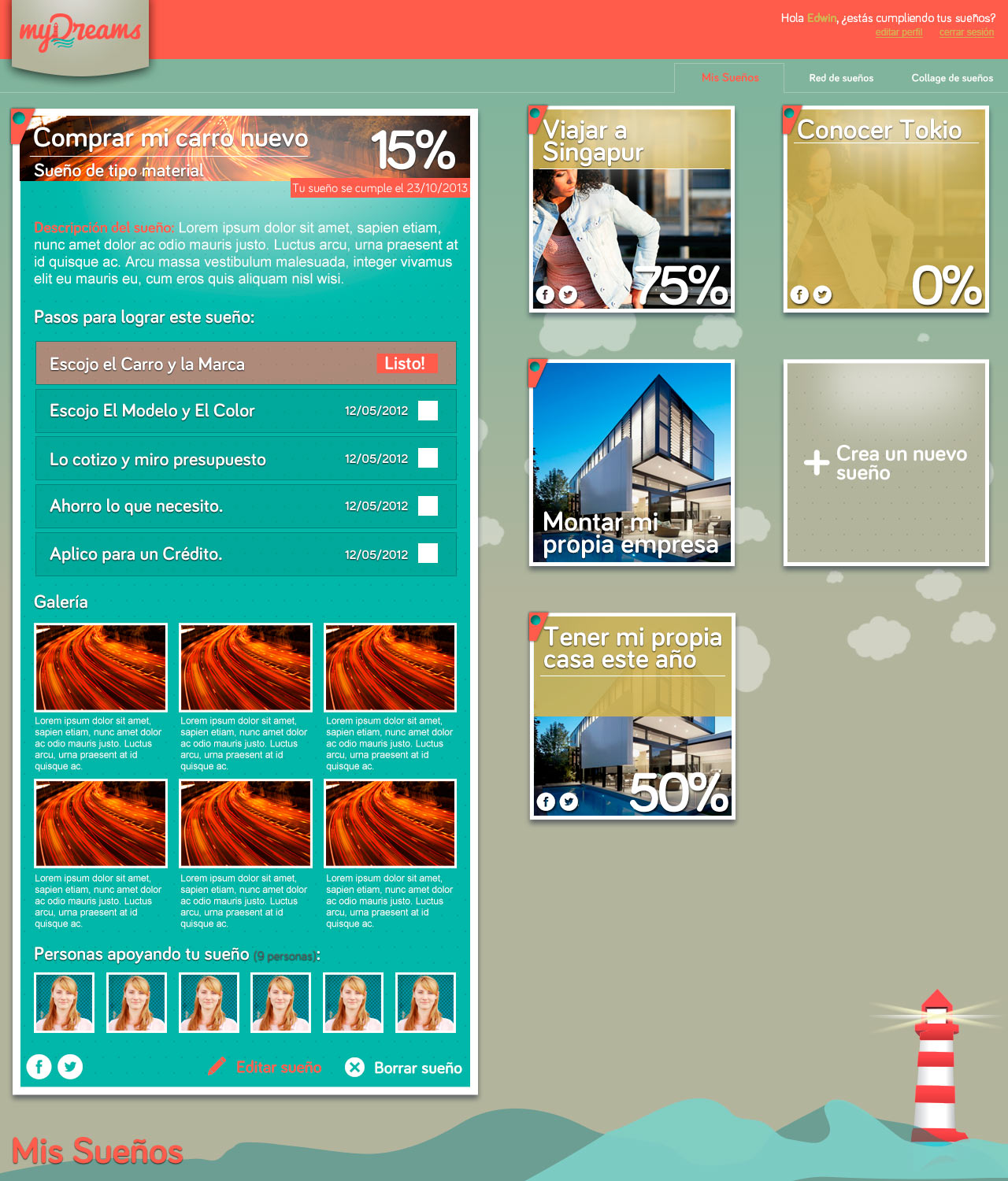Open the first gallery photo
Viewport: 1008px width, 1181px height.
101,668
